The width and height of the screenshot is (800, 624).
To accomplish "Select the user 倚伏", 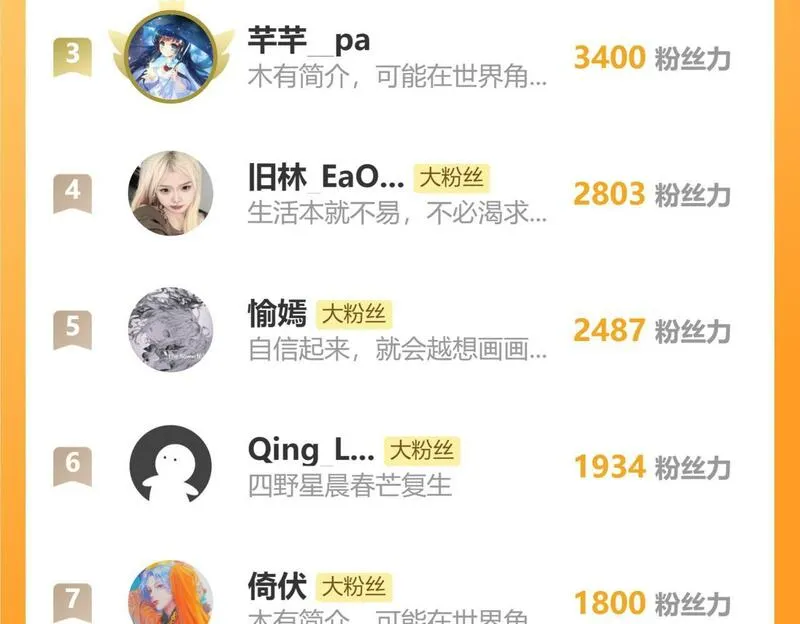I will click(277, 587).
